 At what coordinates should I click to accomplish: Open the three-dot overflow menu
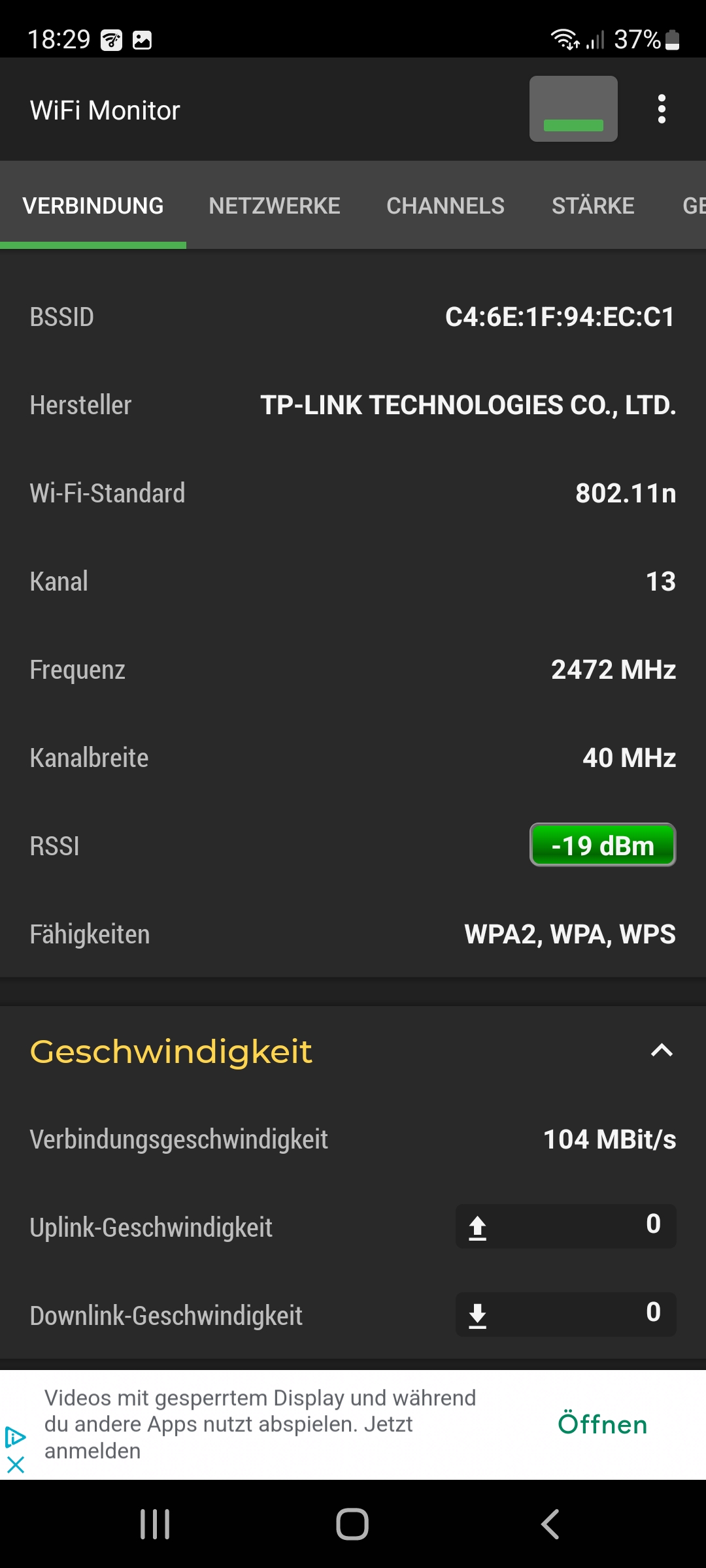pos(662,109)
